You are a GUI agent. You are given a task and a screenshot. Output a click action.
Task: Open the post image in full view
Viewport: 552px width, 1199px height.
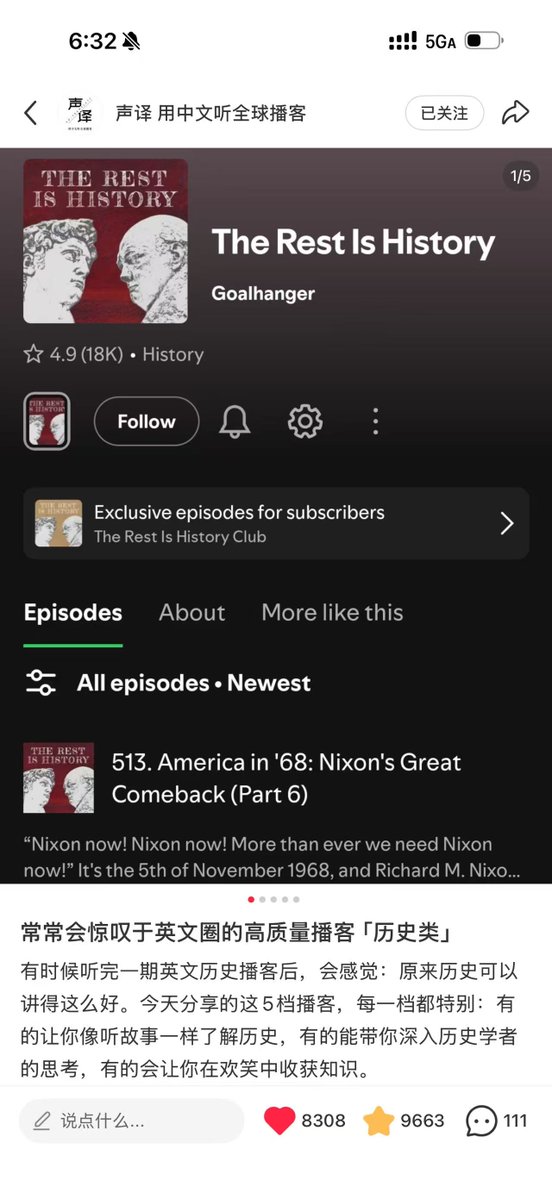pos(276,516)
